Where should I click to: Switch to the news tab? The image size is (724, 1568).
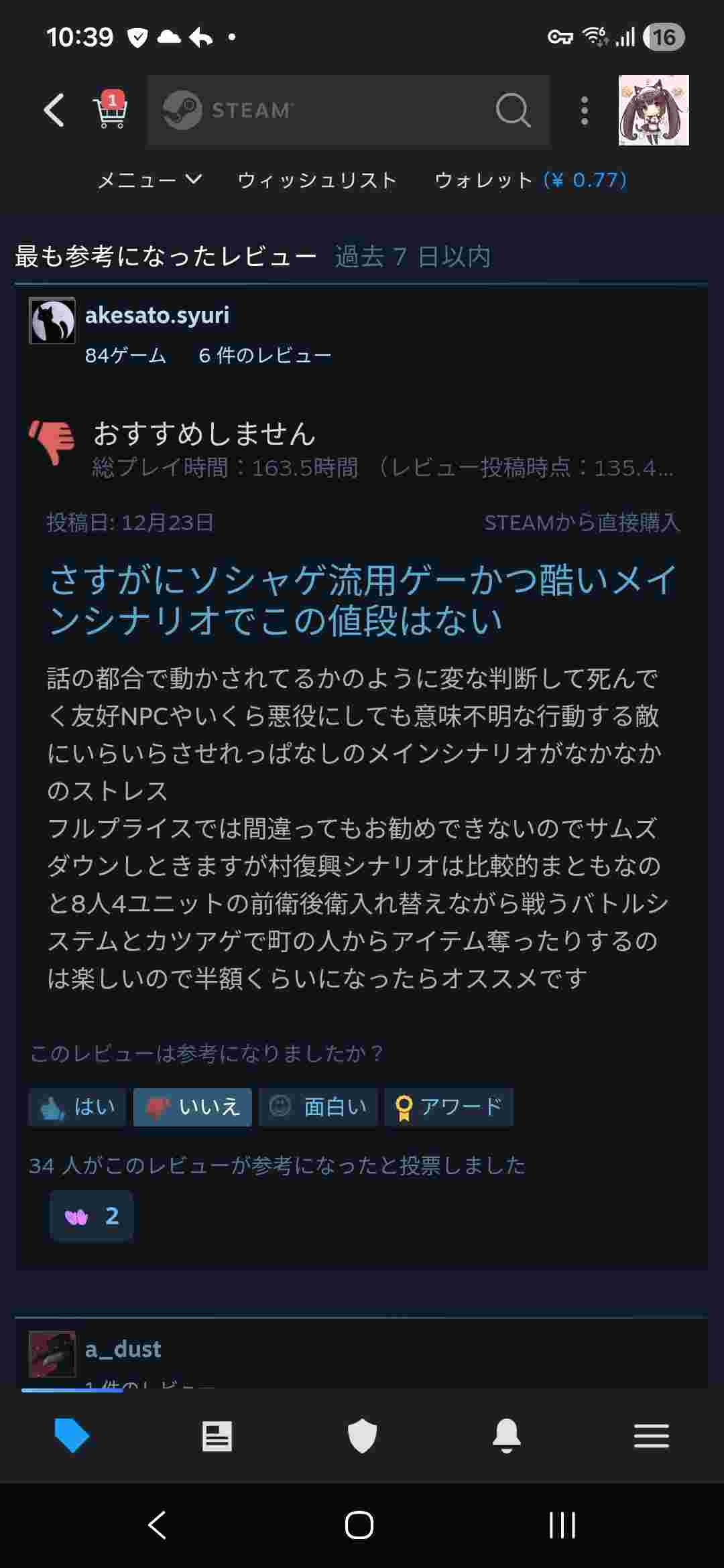(217, 1435)
